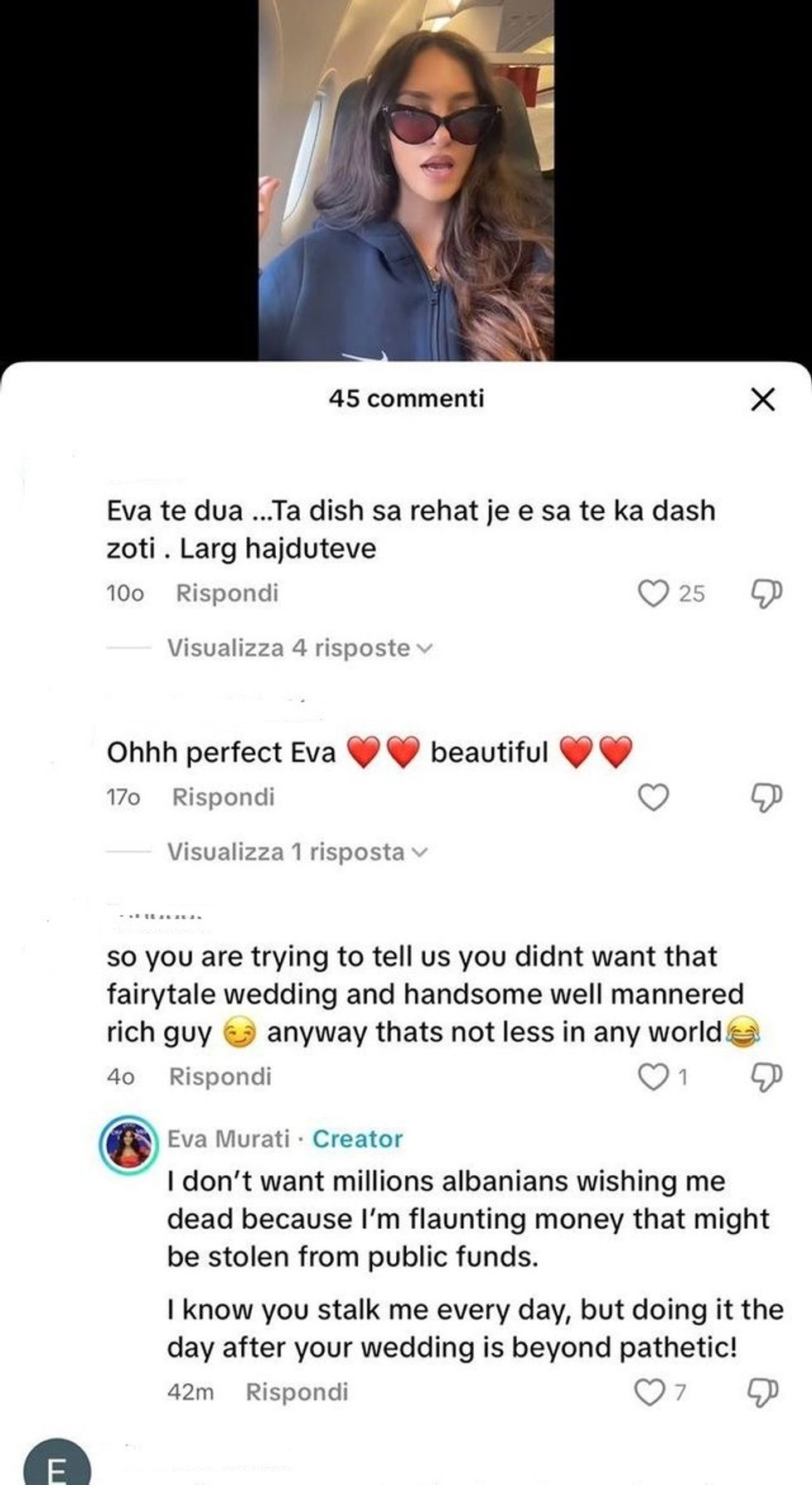Like the 'Ohhh perfect Eva' comment
The height and width of the screenshot is (1485, 812).
[654, 797]
